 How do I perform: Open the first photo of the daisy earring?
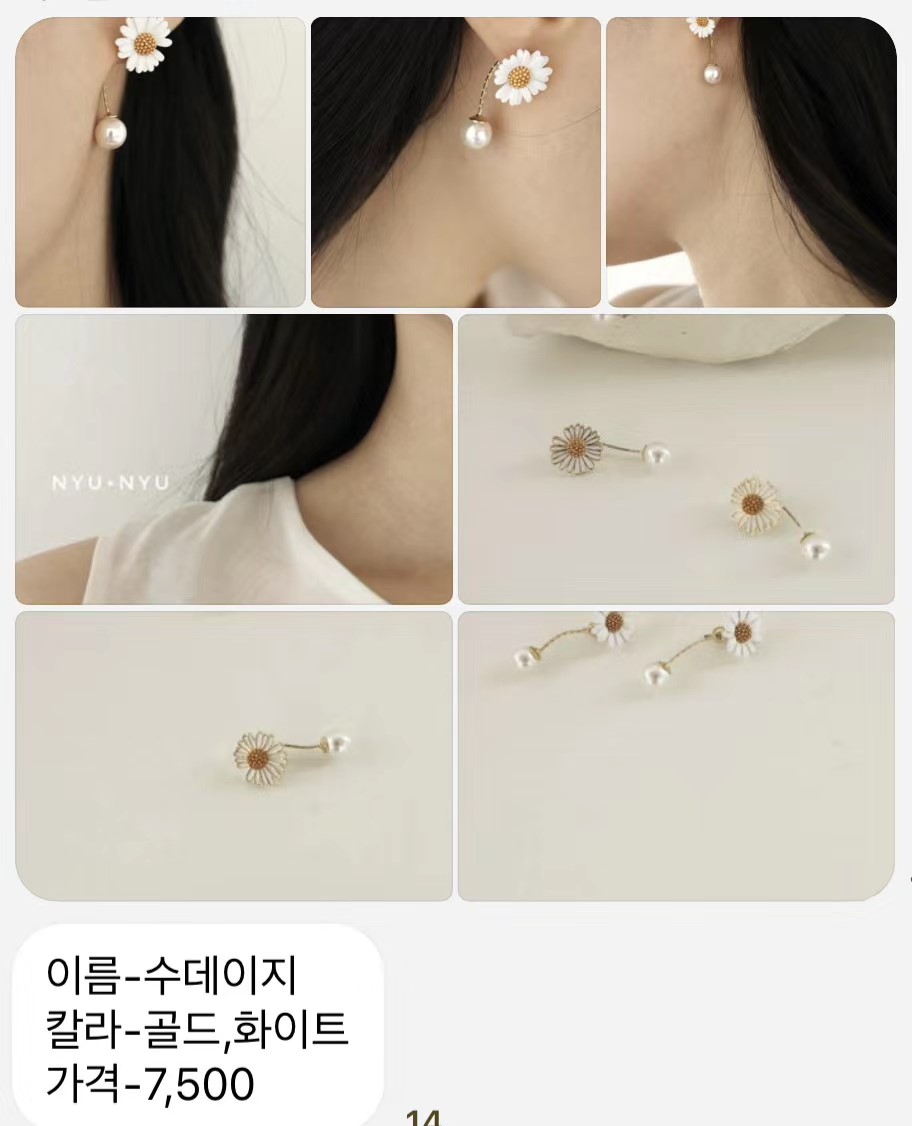point(160,162)
